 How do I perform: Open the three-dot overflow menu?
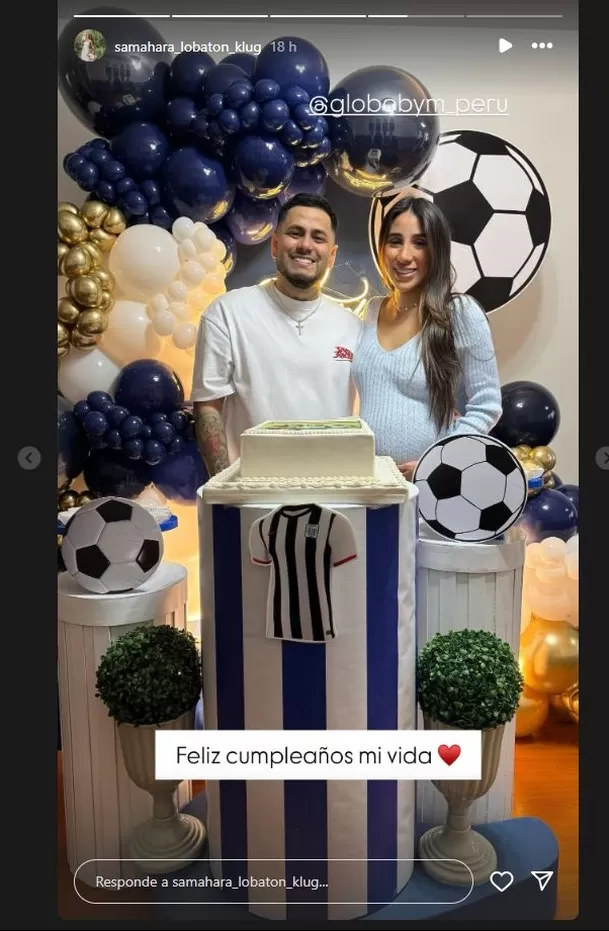coord(542,46)
